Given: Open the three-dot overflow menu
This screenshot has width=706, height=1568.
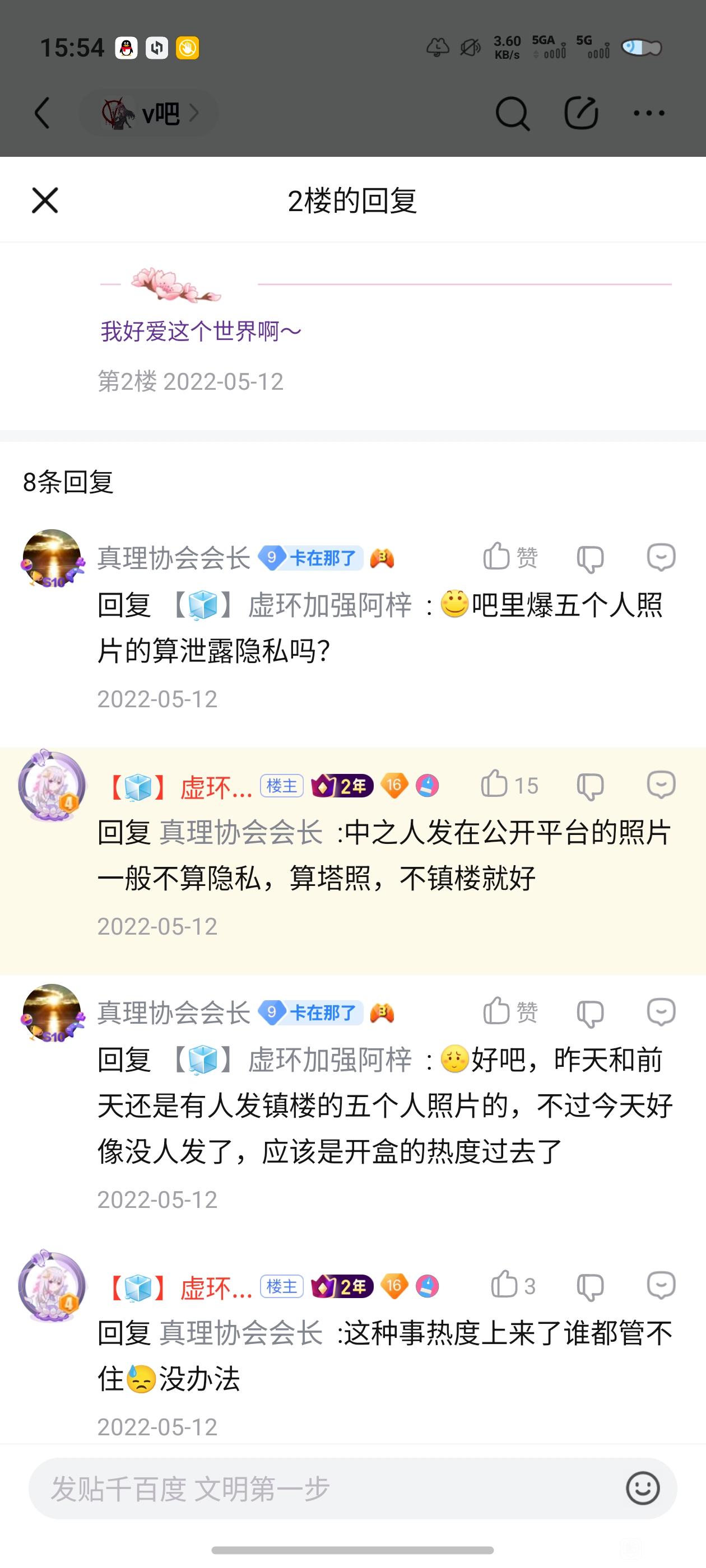Looking at the screenshot, I should coord(649,113).
